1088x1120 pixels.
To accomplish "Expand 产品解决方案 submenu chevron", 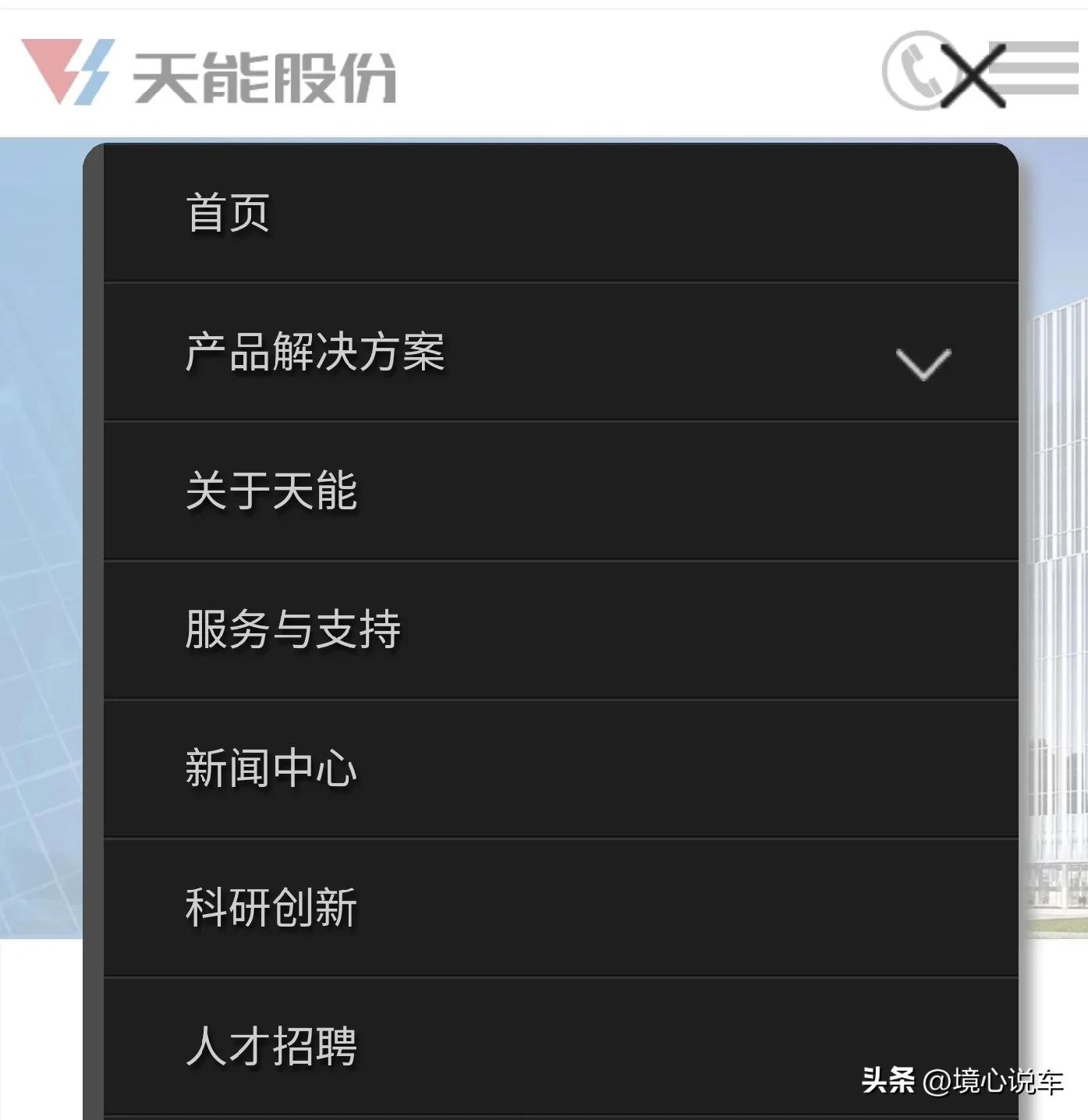I will pos(923,363).
